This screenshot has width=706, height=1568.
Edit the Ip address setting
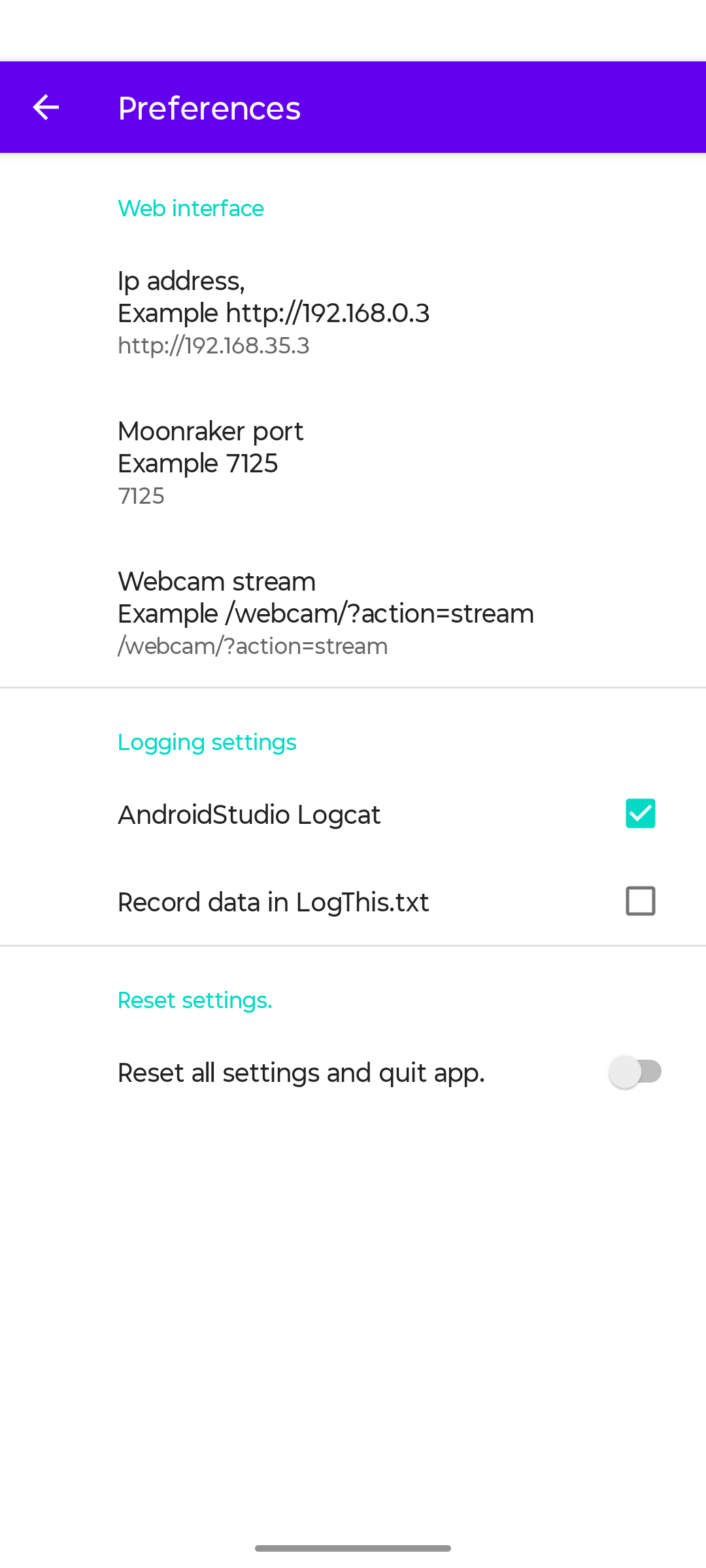click(x=353, y=312)
